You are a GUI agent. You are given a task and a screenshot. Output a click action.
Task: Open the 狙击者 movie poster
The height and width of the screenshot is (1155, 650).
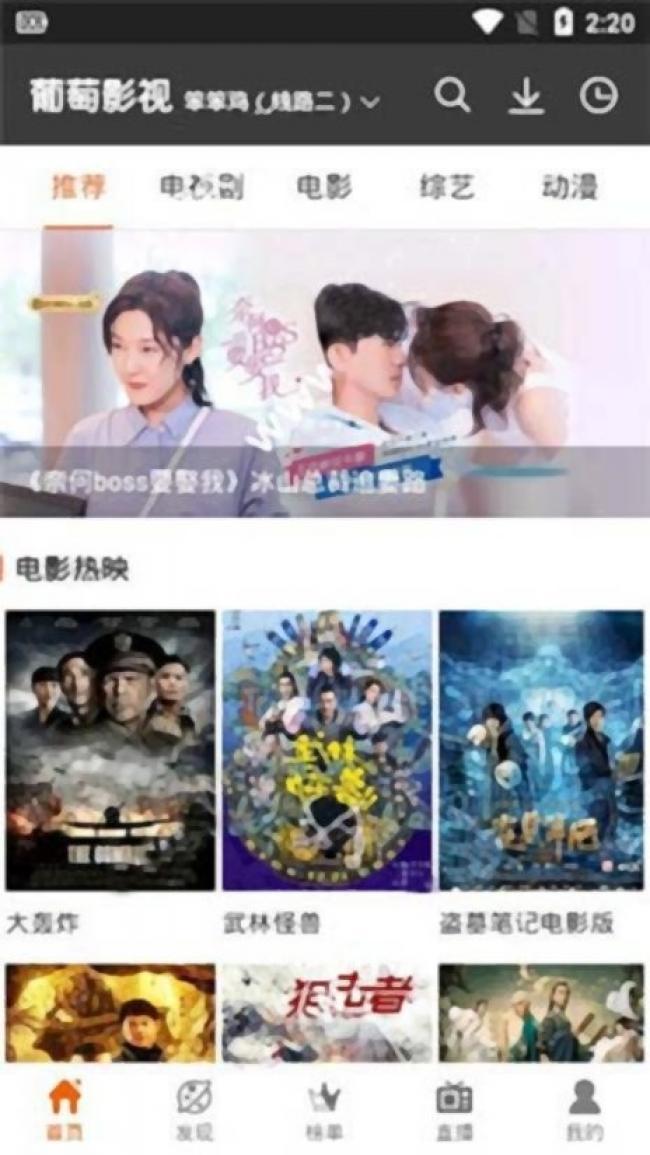click(327, 1010)
